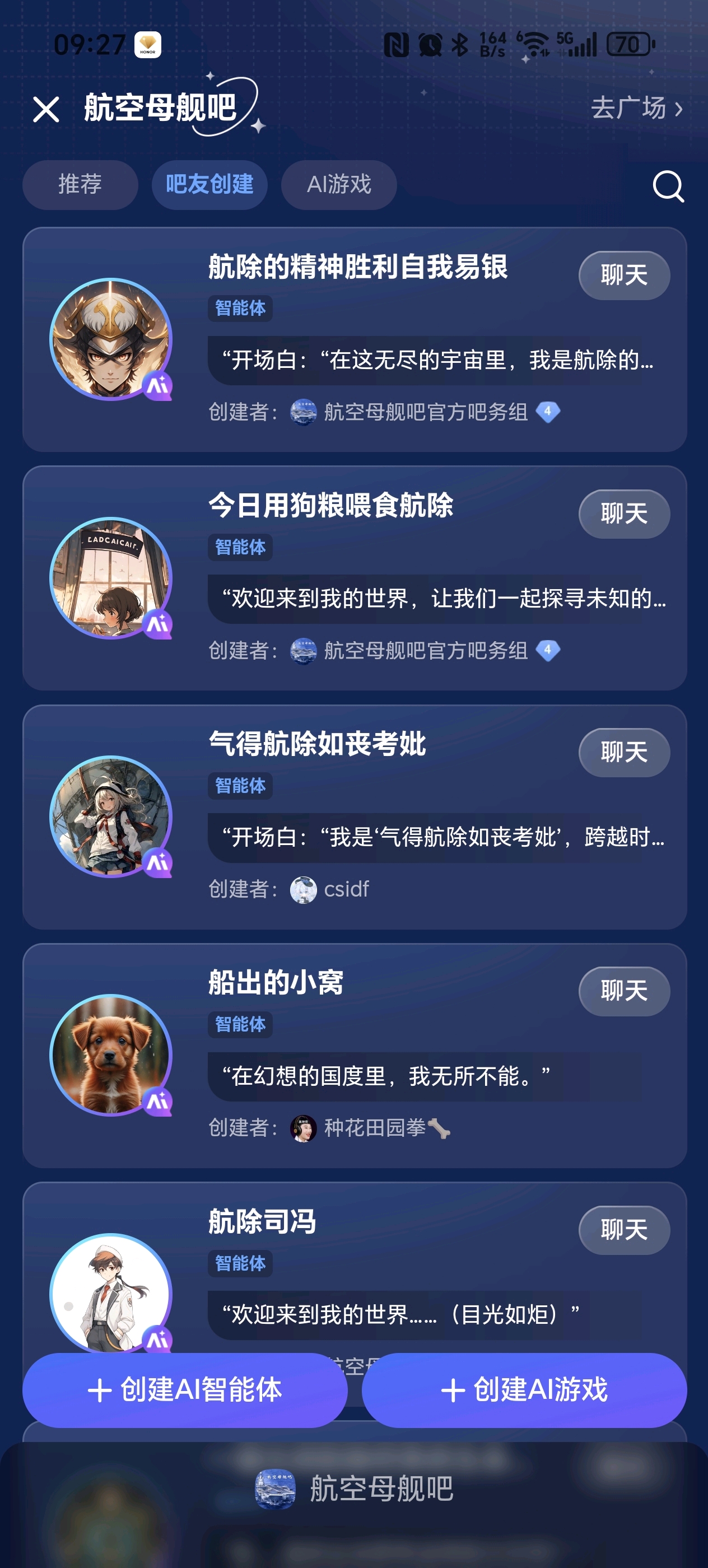Switch to the 推荐 tab

coord(80,184)
